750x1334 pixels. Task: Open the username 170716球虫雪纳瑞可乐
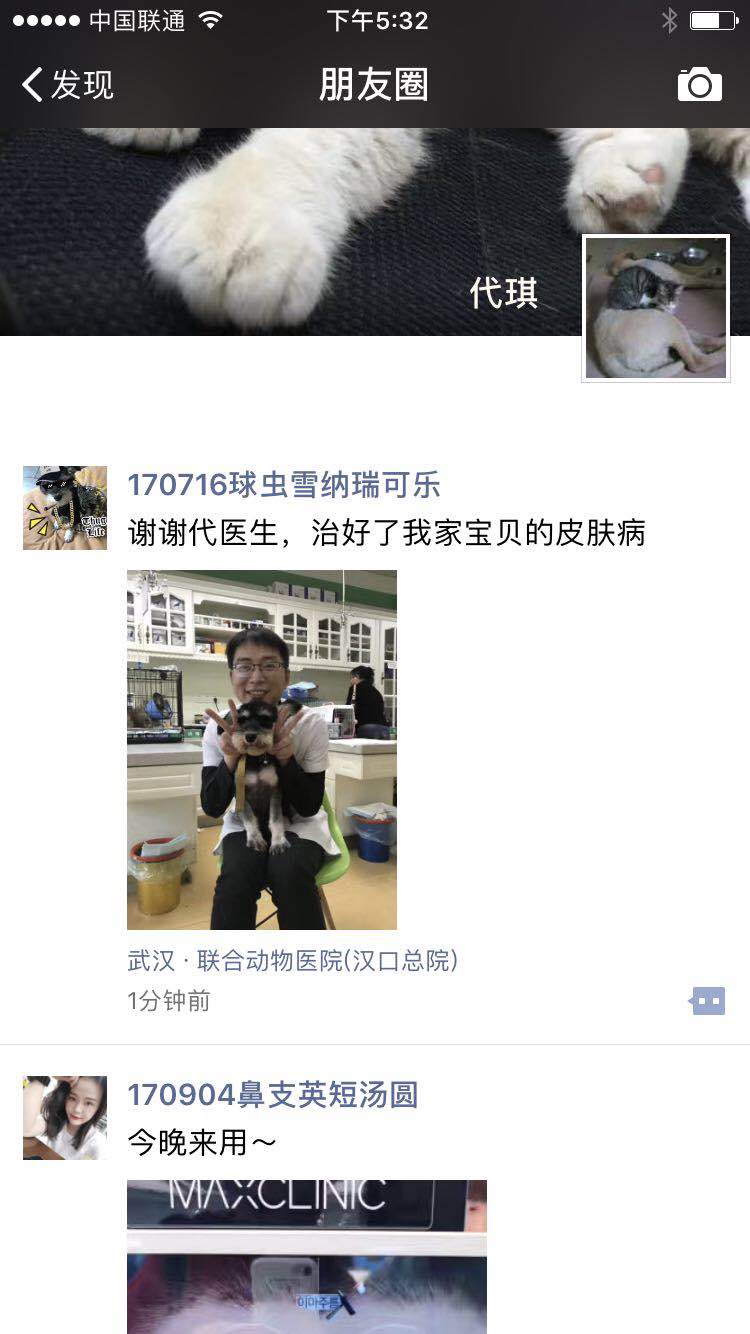tap(284, 485)
